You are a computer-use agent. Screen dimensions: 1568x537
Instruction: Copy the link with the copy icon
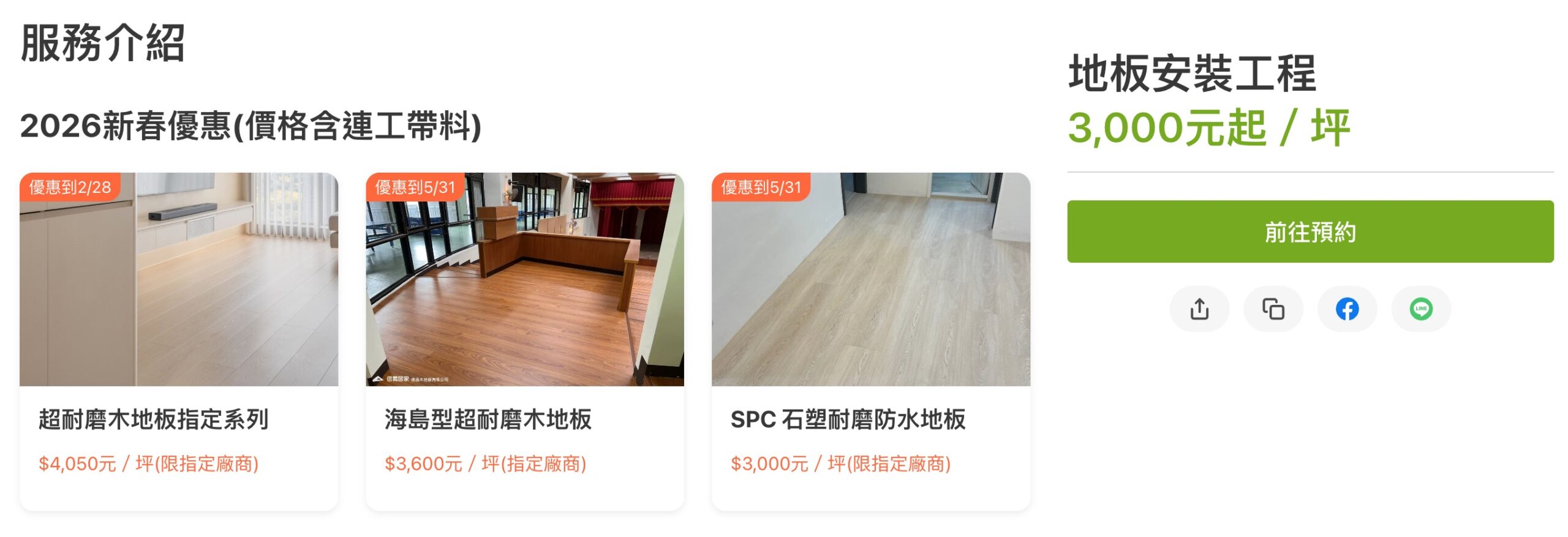tap(1273, 309)
